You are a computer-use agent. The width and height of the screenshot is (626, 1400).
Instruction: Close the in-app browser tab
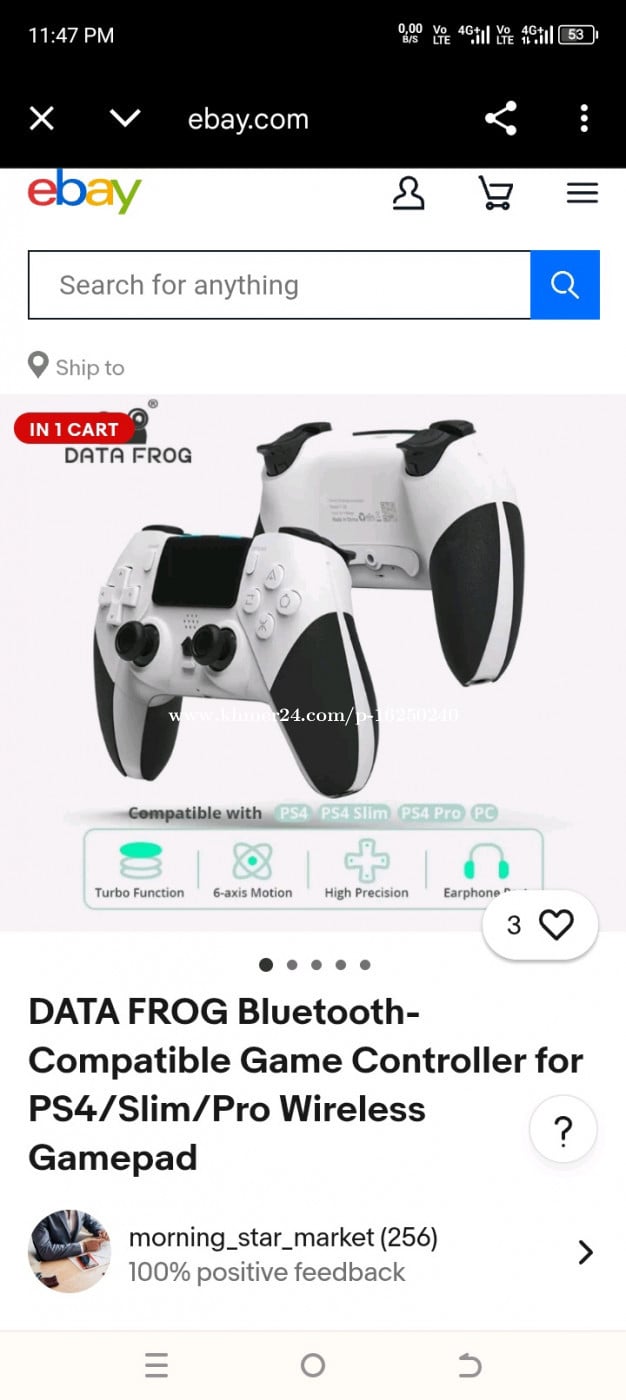41,119
